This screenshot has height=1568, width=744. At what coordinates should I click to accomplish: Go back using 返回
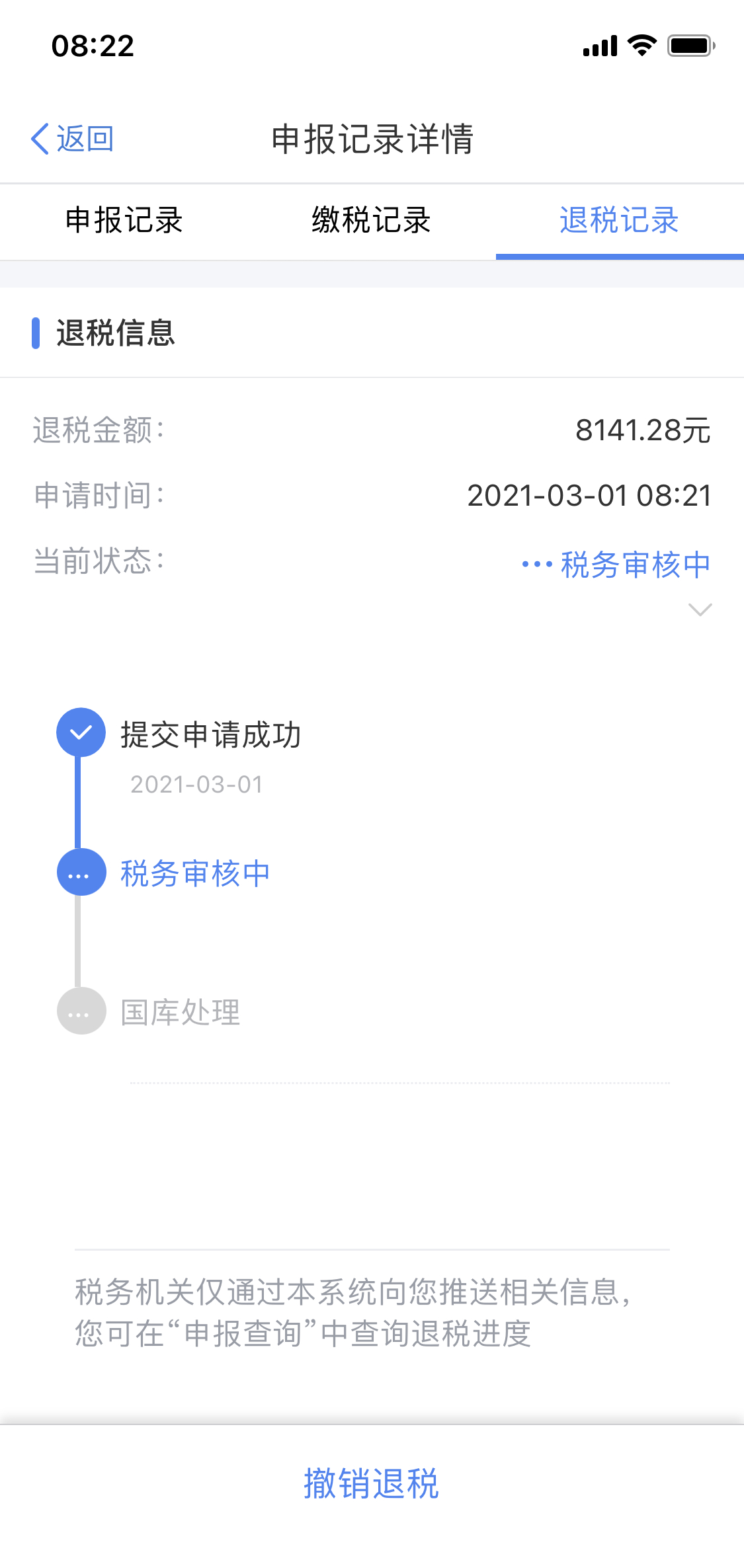click(x=72, y=139)
